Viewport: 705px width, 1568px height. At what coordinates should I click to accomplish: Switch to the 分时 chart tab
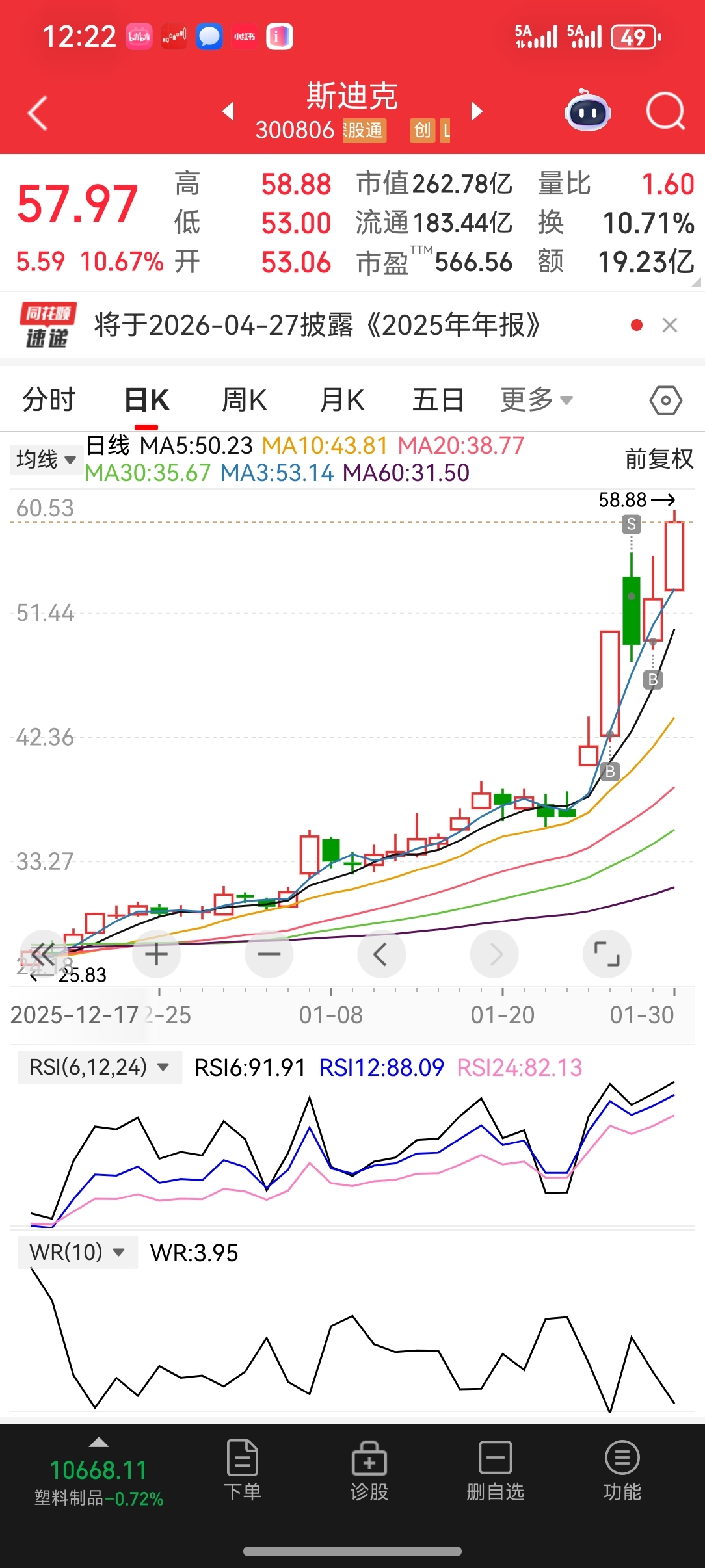tap(49, 400)
